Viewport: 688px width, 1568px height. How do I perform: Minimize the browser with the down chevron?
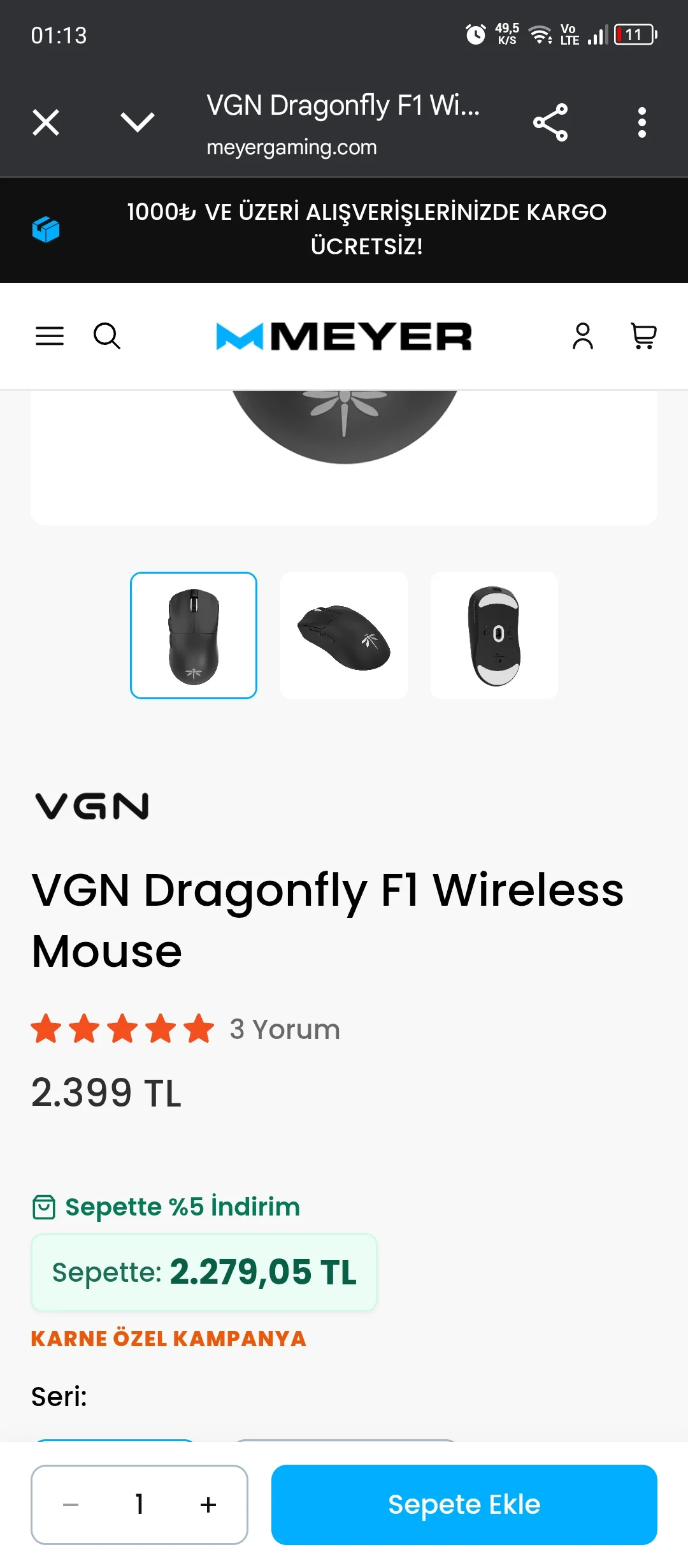click(138, 122)
